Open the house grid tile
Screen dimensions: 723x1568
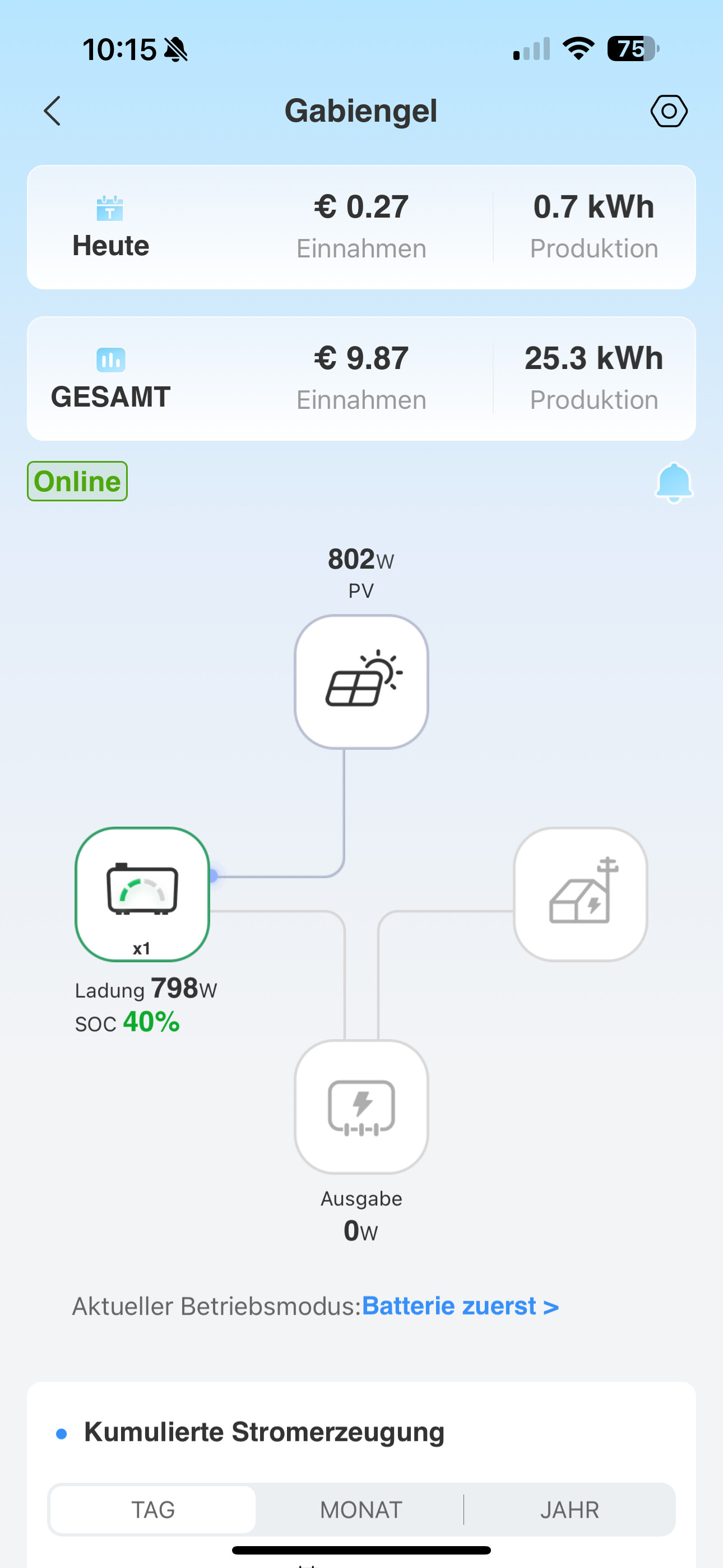coord(580,893)
